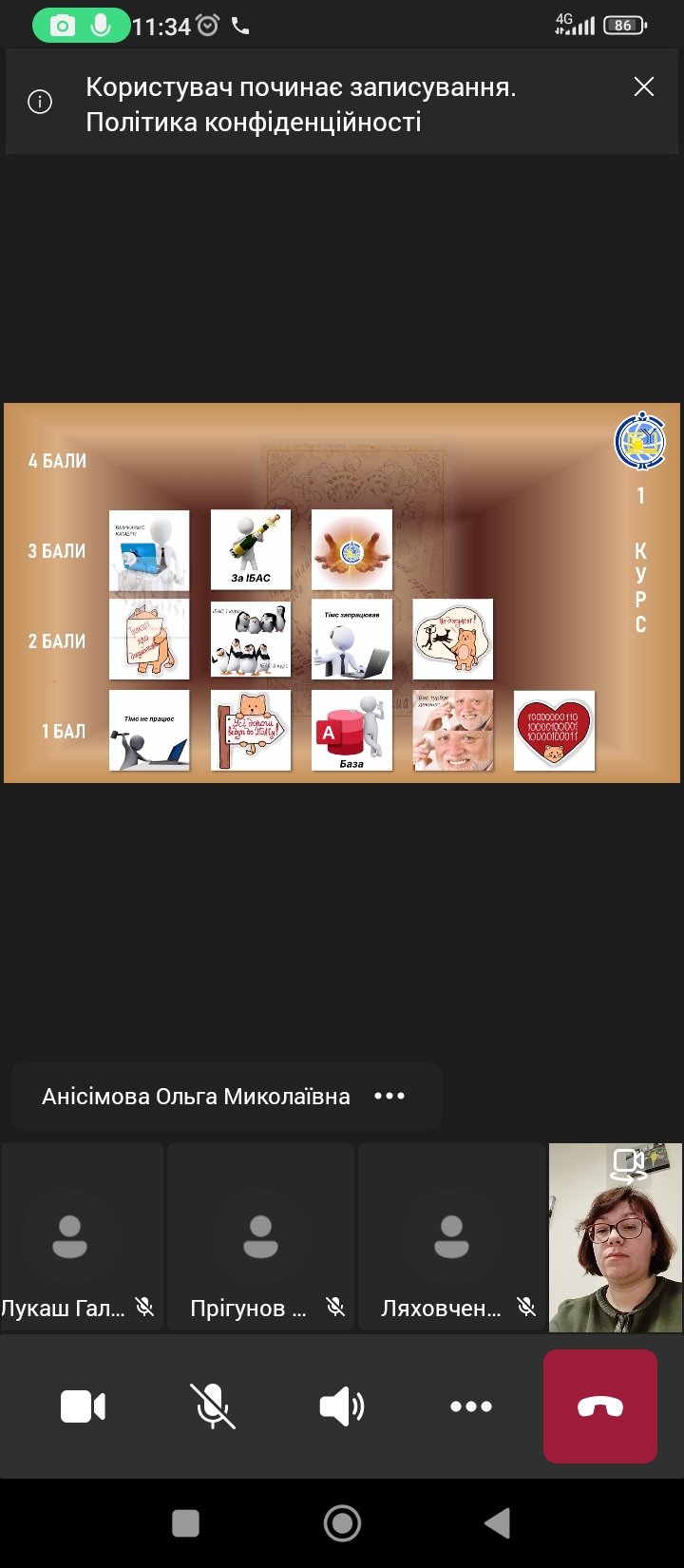This screenshot has width=684, height=1568.
Task: Open more call options
Action: point(471,1406)
